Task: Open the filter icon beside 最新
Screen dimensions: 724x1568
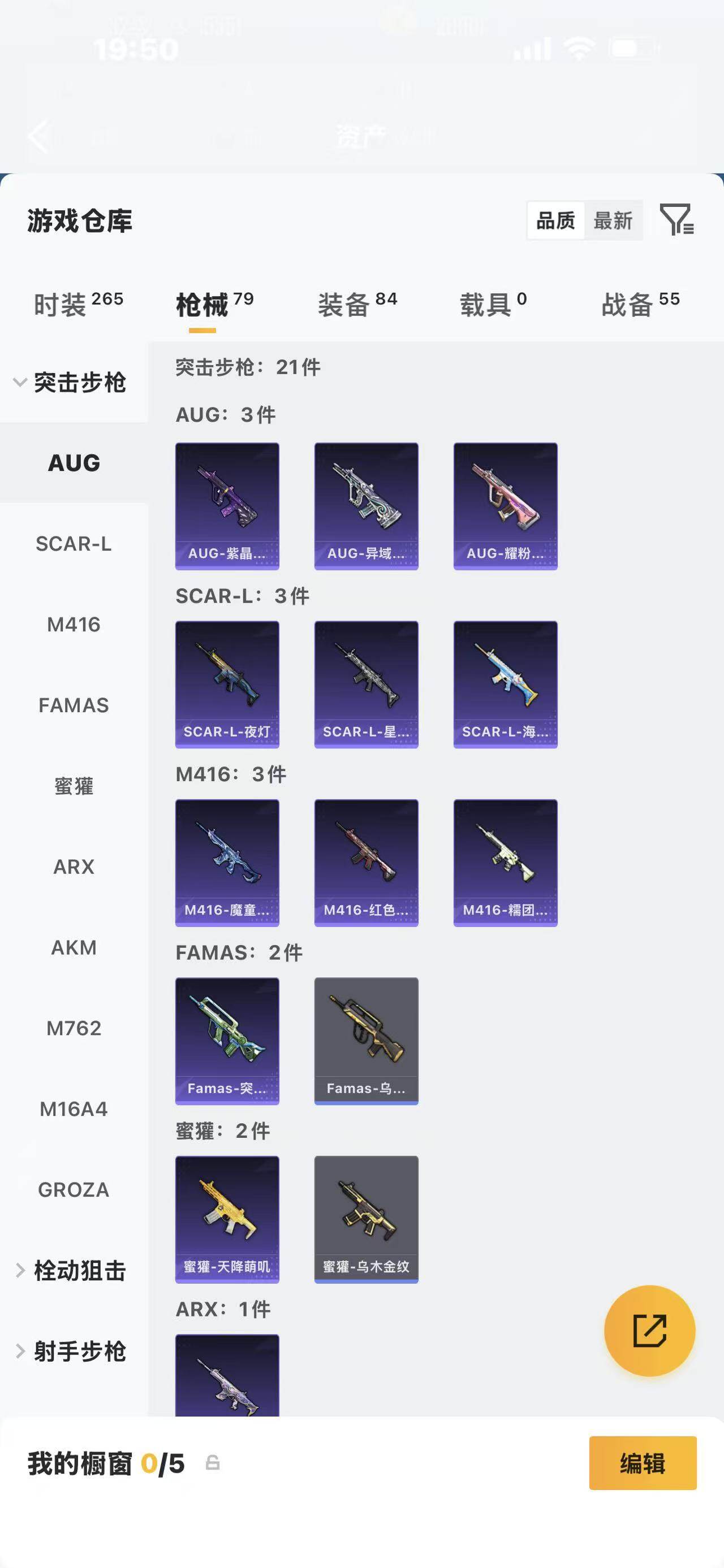Action: point(676,220)
